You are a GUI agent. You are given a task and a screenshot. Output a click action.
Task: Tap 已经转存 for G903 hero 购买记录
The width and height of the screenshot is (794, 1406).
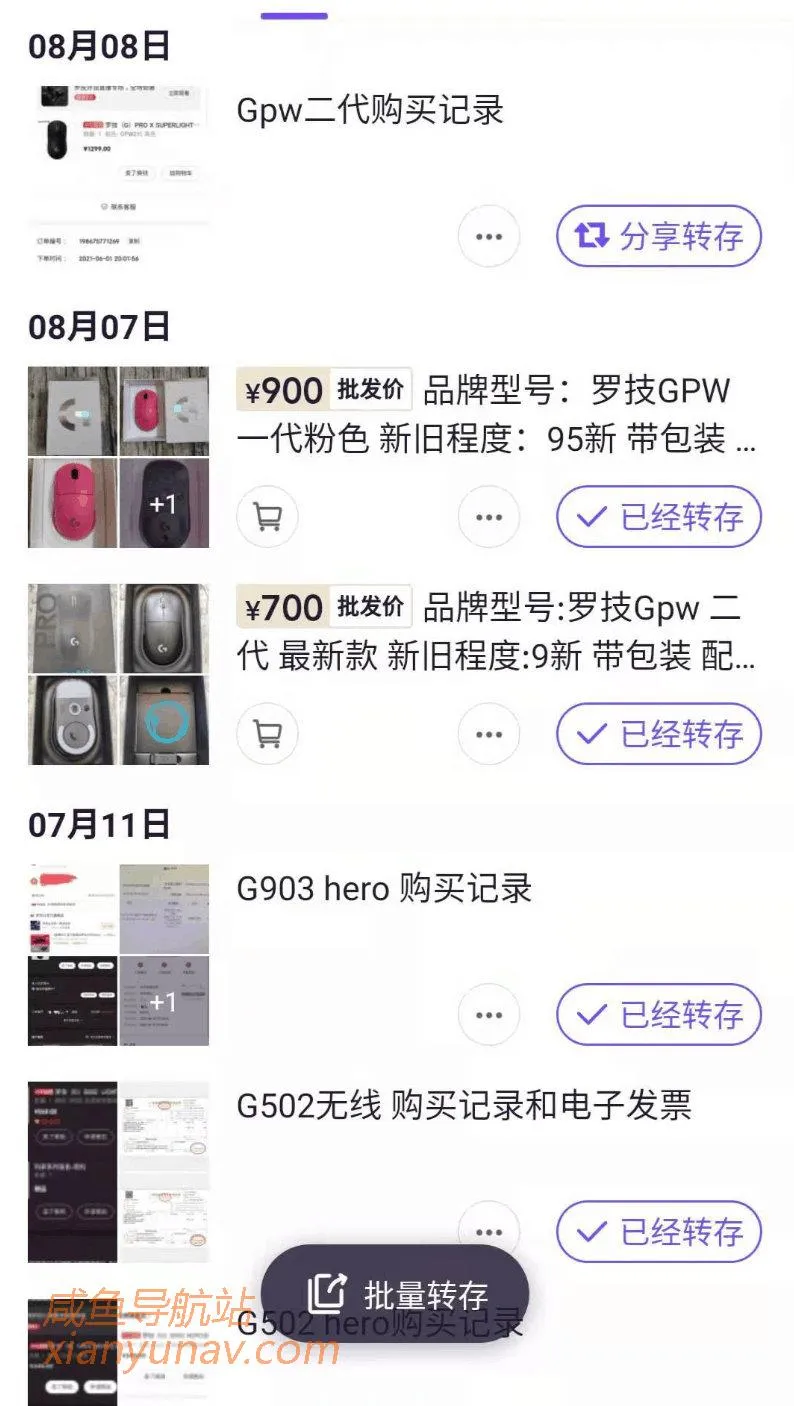(658, 1015)
